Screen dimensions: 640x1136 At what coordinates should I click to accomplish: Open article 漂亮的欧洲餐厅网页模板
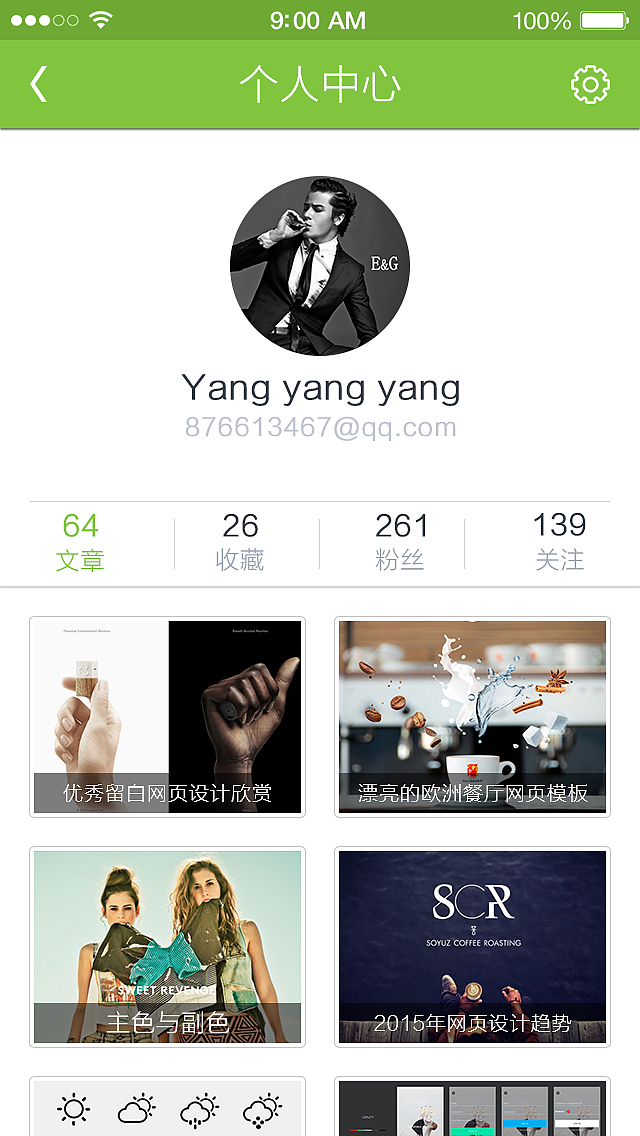(473, 717)
